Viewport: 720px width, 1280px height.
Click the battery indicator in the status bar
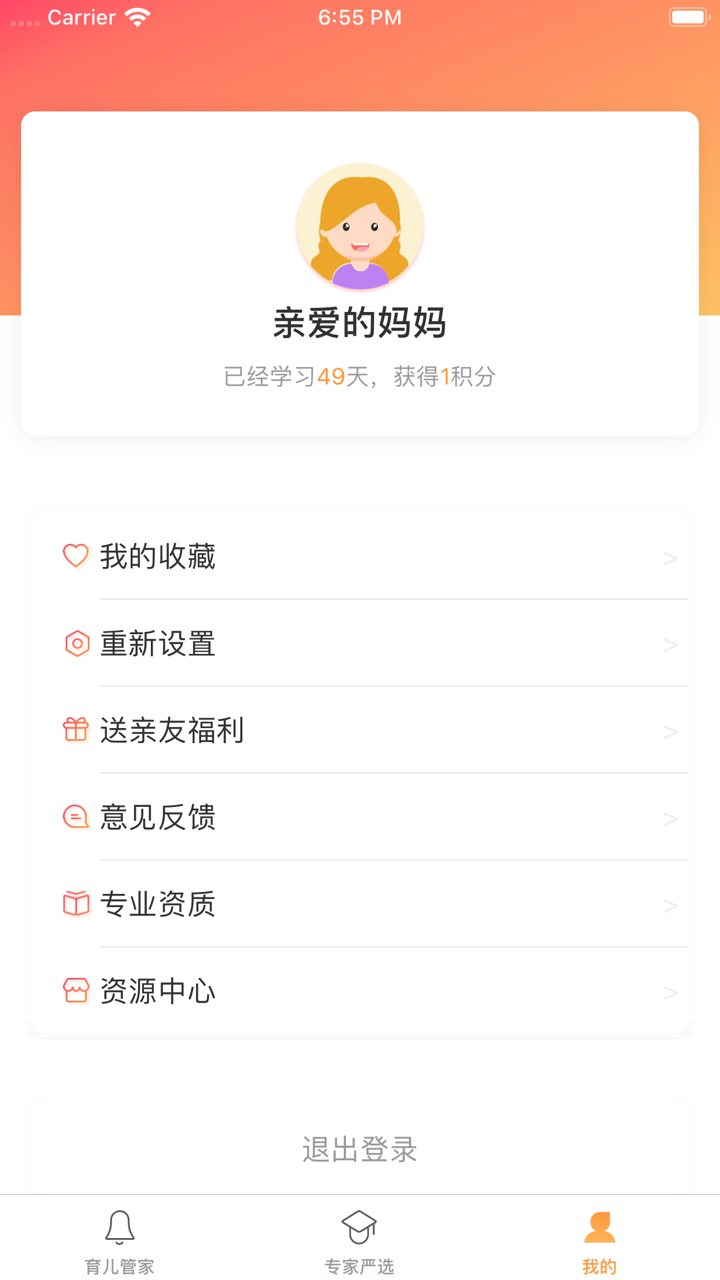tap(688, 16)
